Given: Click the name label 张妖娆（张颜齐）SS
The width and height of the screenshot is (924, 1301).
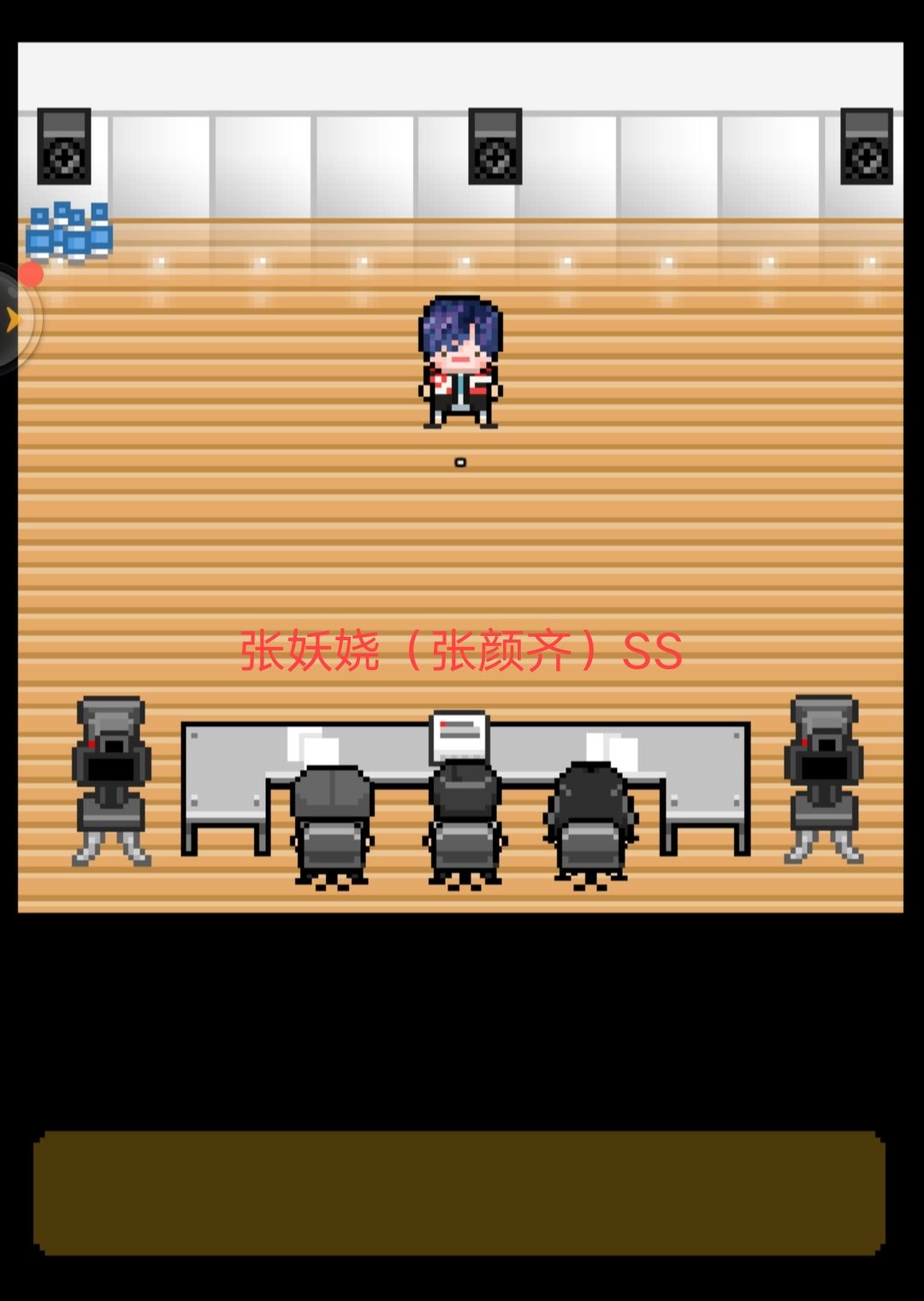Looking at the screenshot, I should (x=459, y=650).
